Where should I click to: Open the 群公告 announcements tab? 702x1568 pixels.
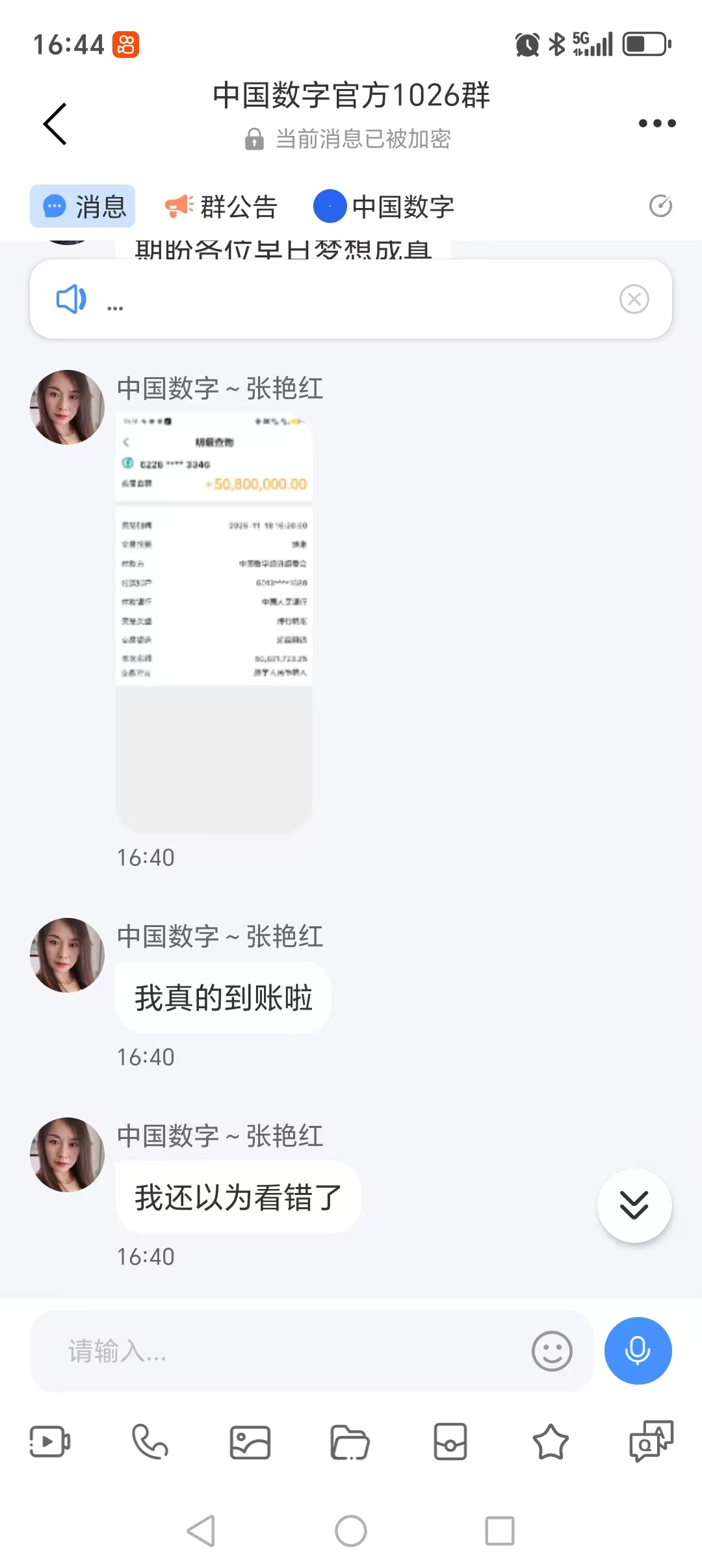221,206
